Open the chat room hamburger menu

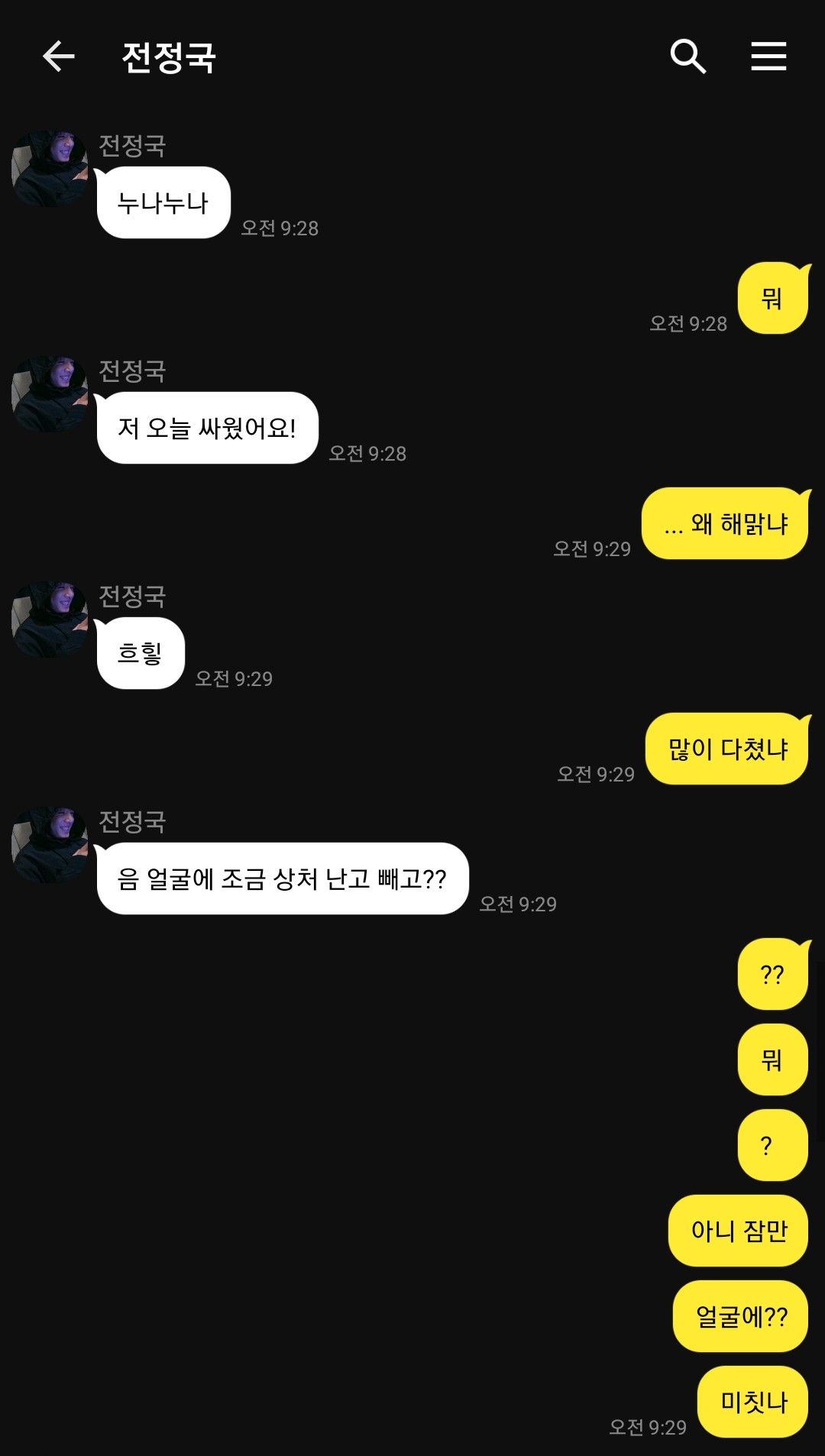(768, 57)
